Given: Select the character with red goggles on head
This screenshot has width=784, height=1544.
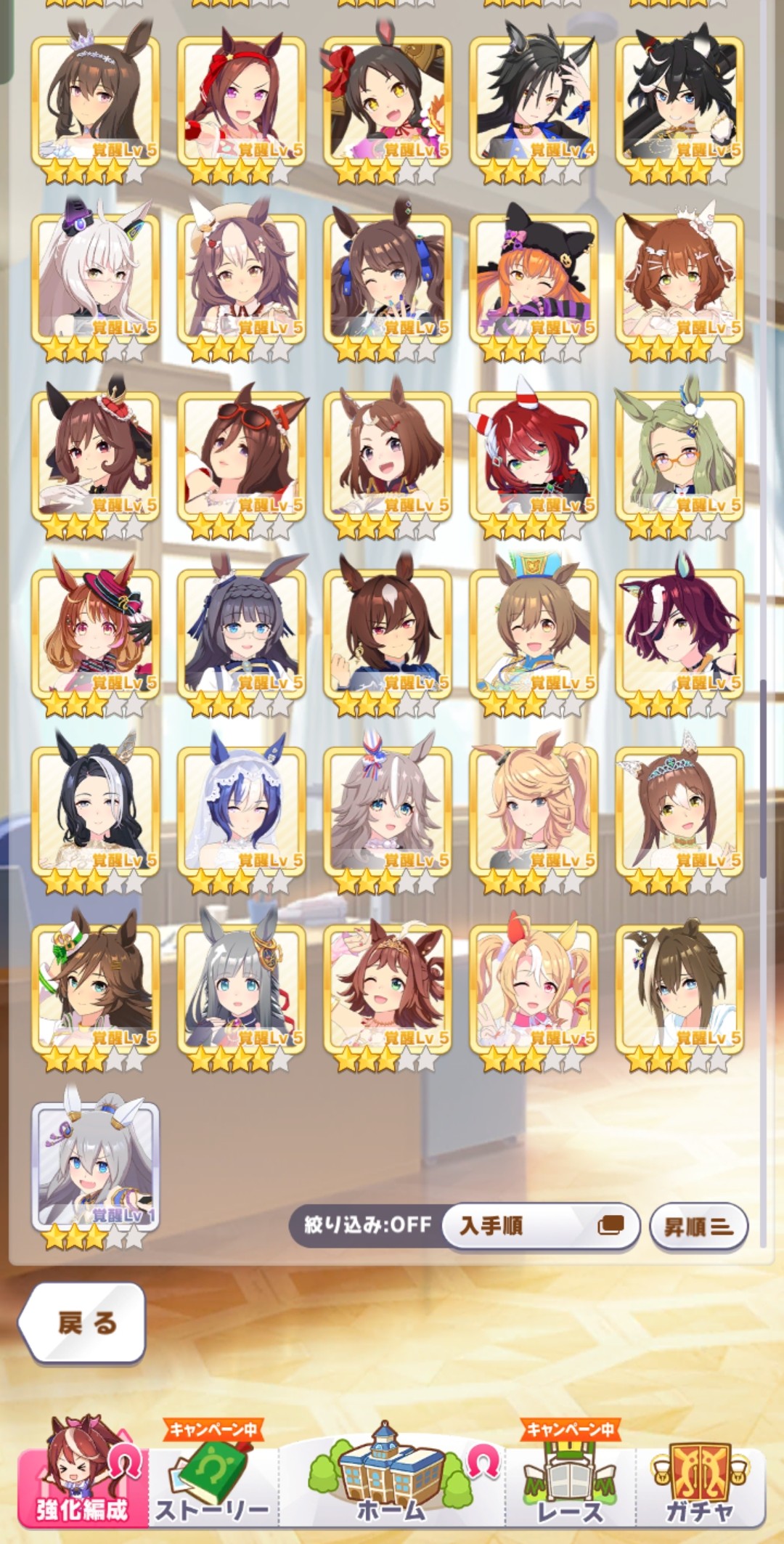Looking at the screenshot, I should tap(242, 456).
